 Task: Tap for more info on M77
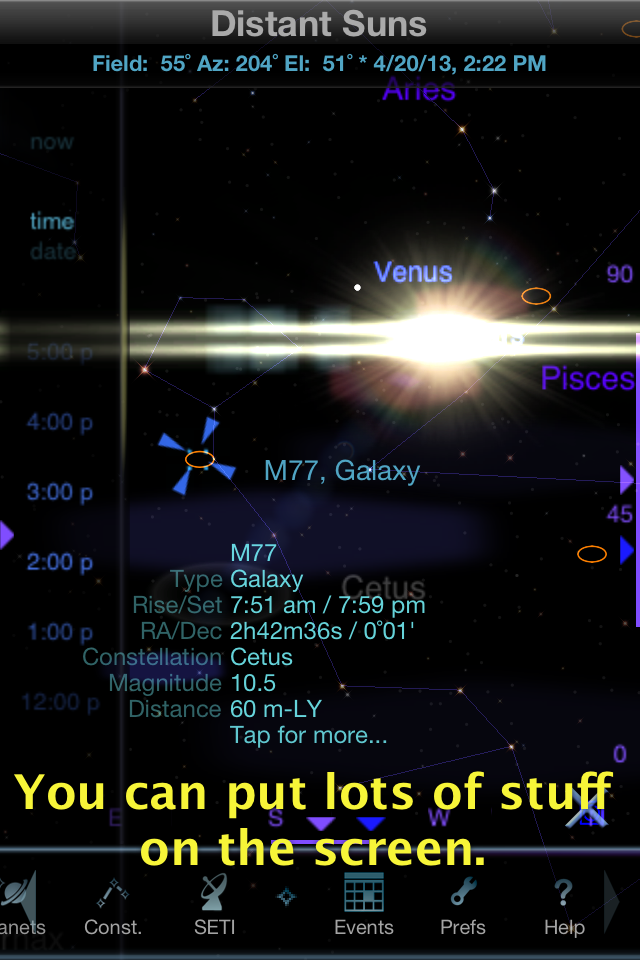308,736
